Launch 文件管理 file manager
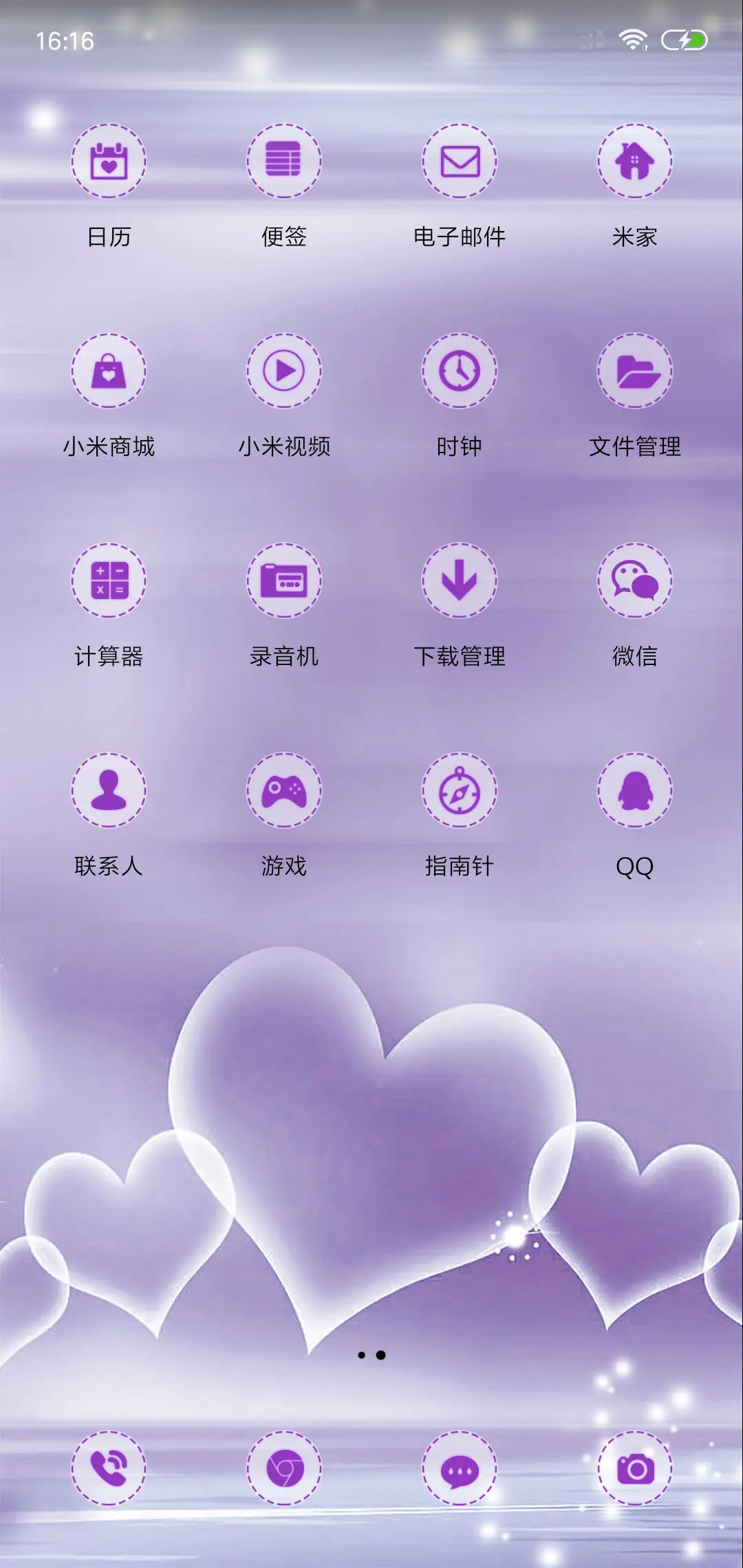The image size is (743, 1568). click(x=634, y=371)
